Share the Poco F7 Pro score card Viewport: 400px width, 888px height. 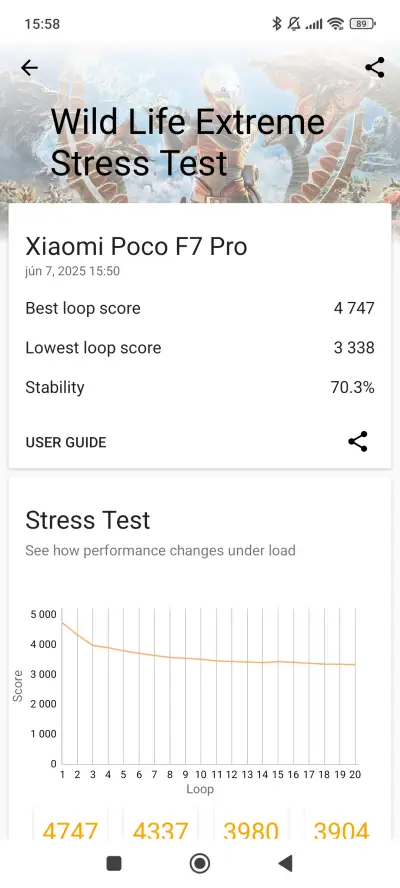(358, 442)
